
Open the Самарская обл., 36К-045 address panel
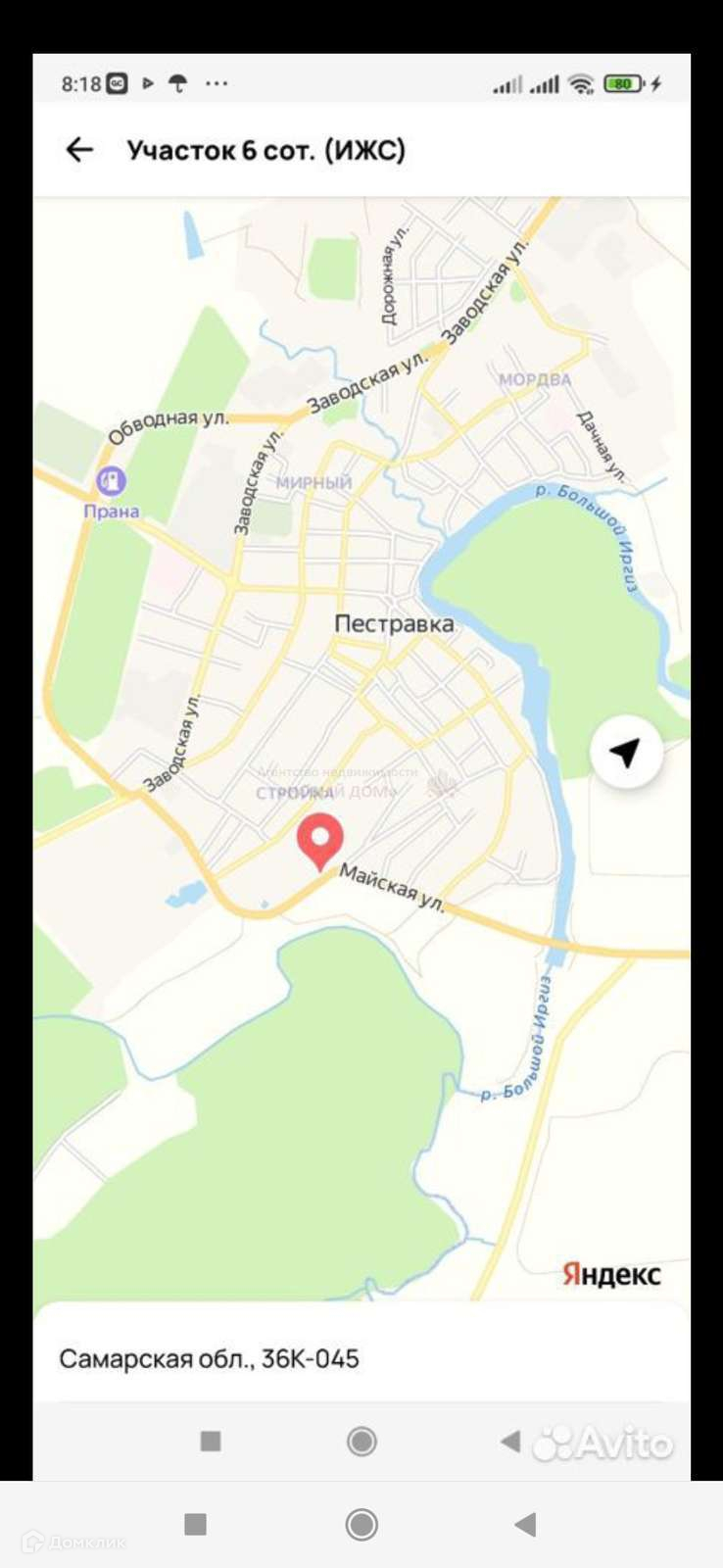point(209,1358)
